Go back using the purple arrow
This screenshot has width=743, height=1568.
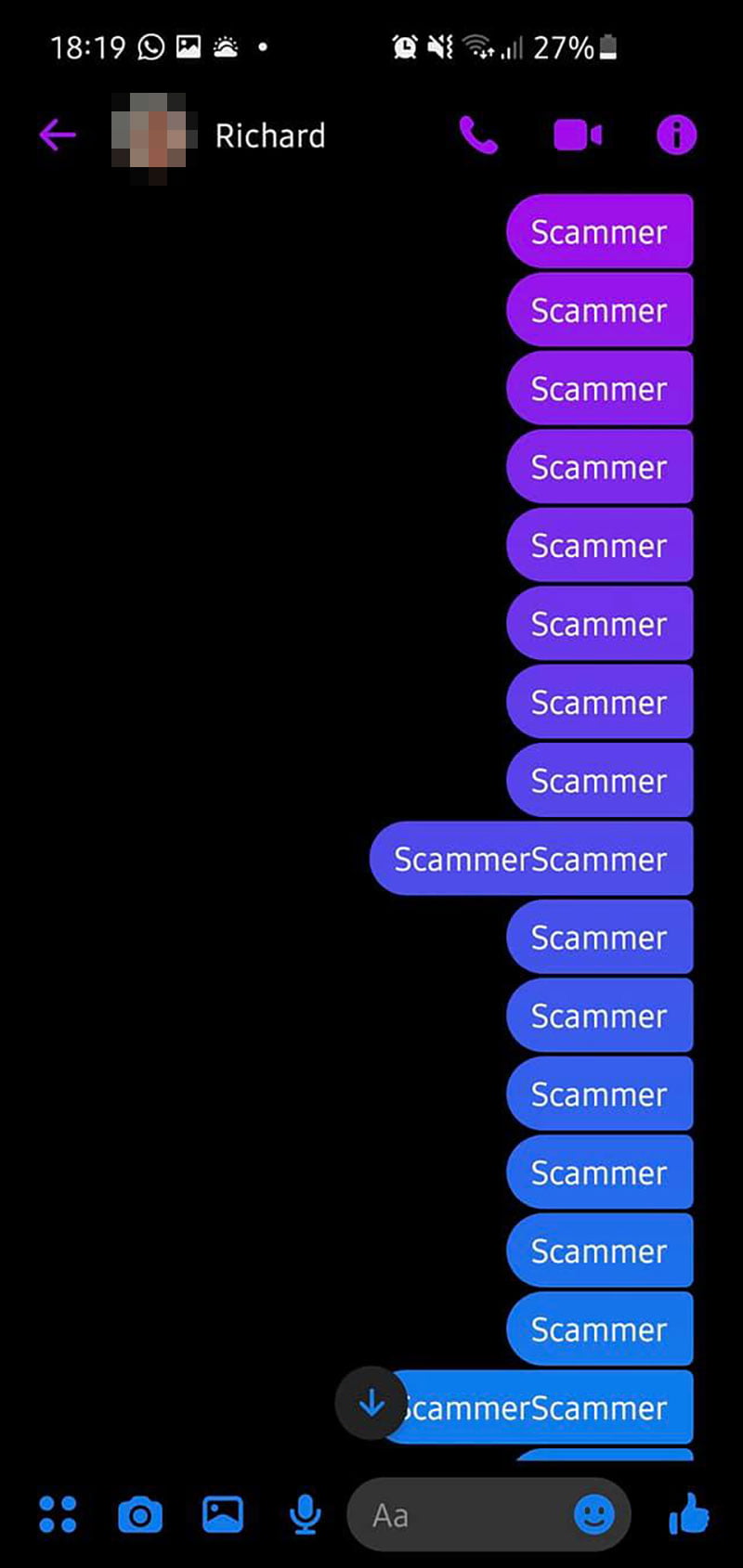coord(58,136)
